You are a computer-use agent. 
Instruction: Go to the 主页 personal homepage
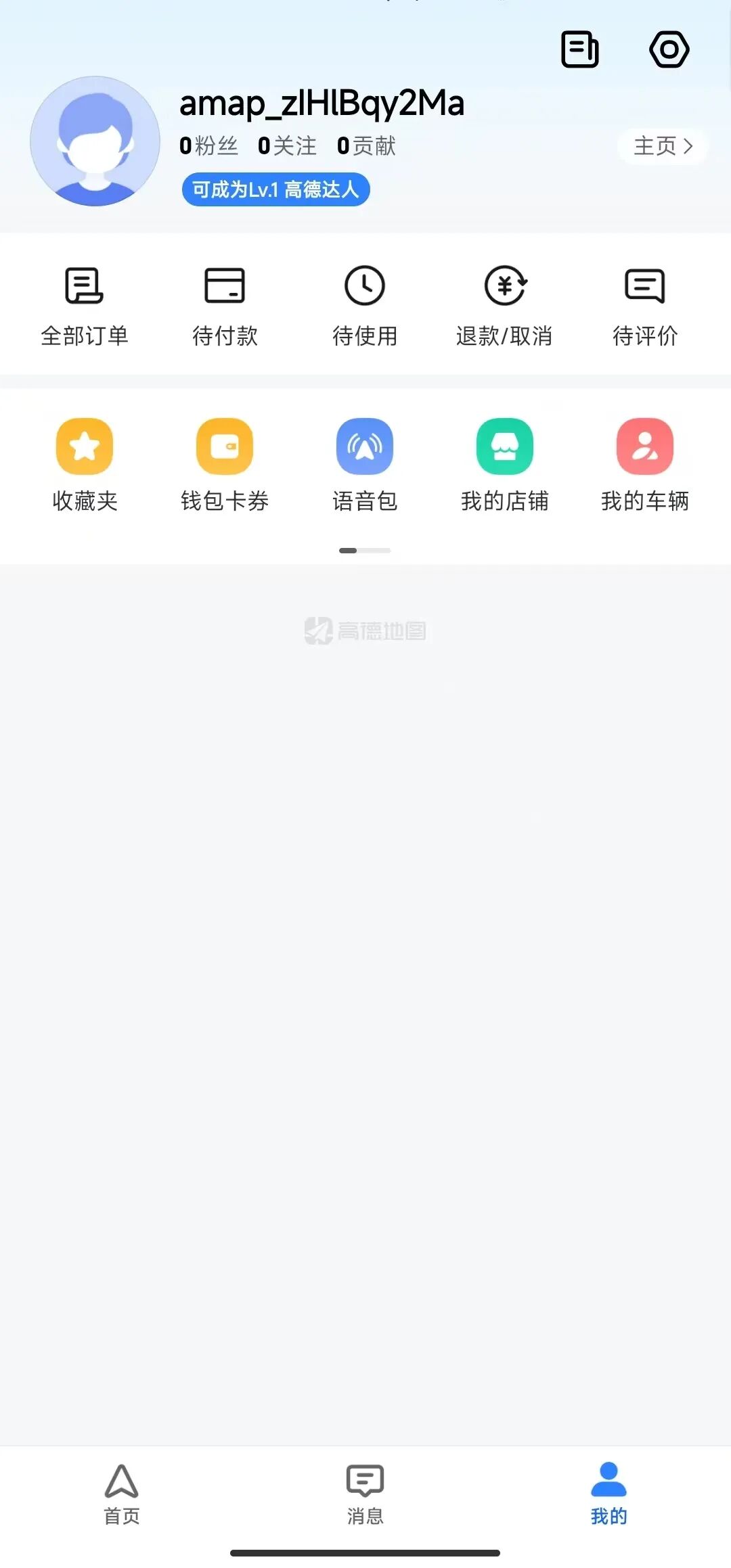tap(662, 145)
